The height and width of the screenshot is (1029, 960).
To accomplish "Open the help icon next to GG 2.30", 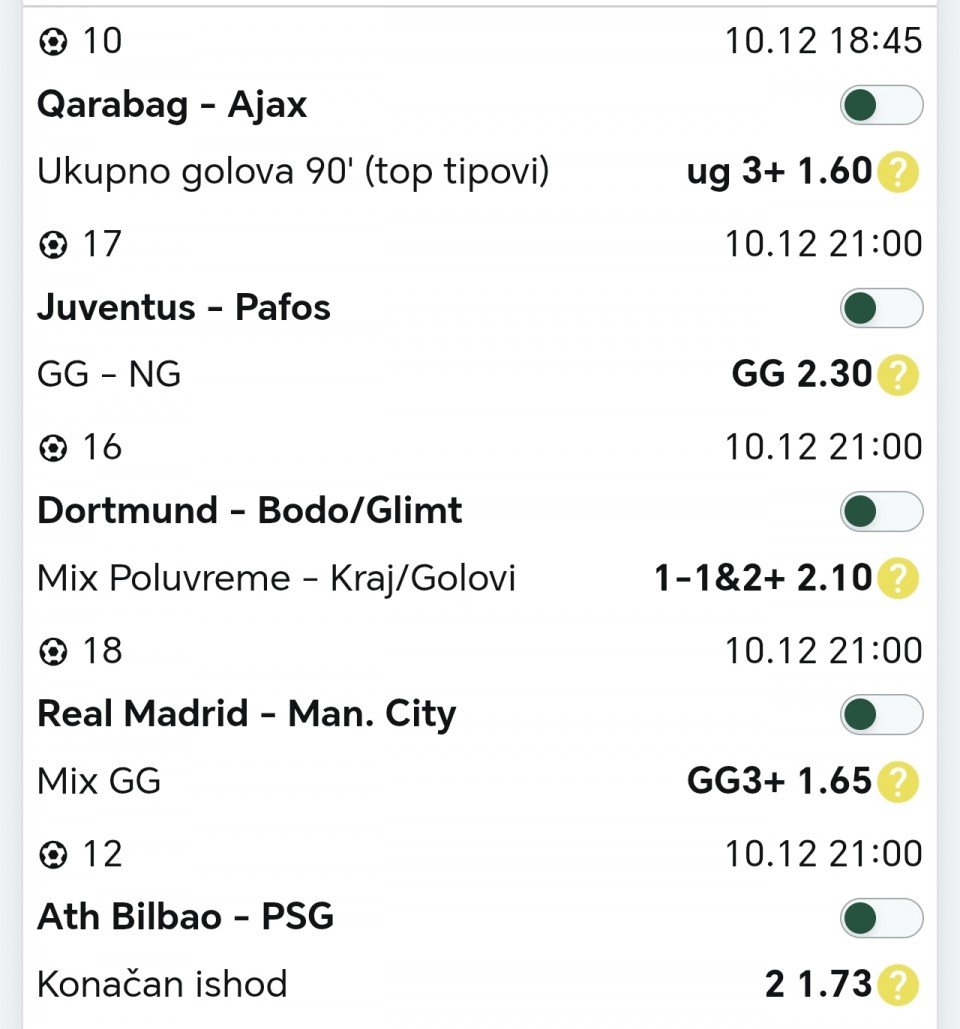I will (897, 376).
